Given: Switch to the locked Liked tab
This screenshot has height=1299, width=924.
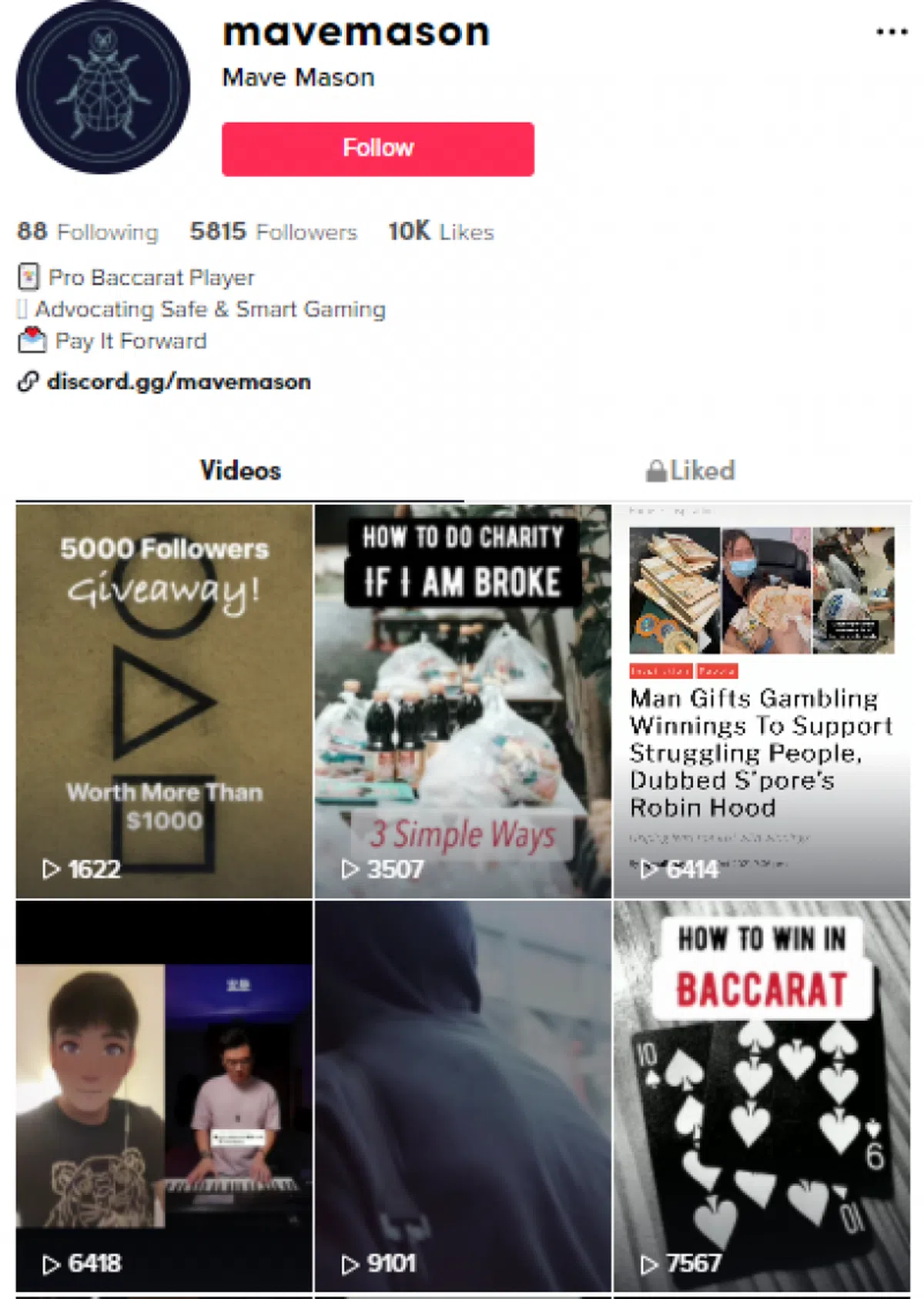Looking at the screenshot, I should tap(690, 470).
